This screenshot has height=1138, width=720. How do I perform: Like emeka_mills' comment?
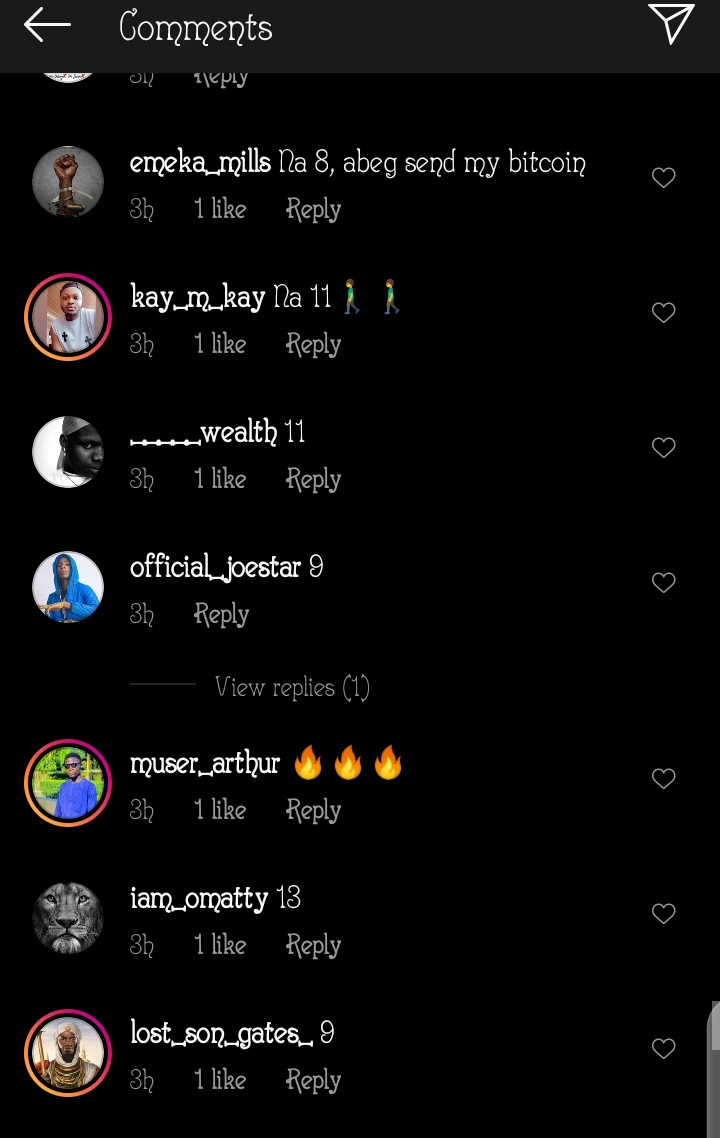coord(664,178)
